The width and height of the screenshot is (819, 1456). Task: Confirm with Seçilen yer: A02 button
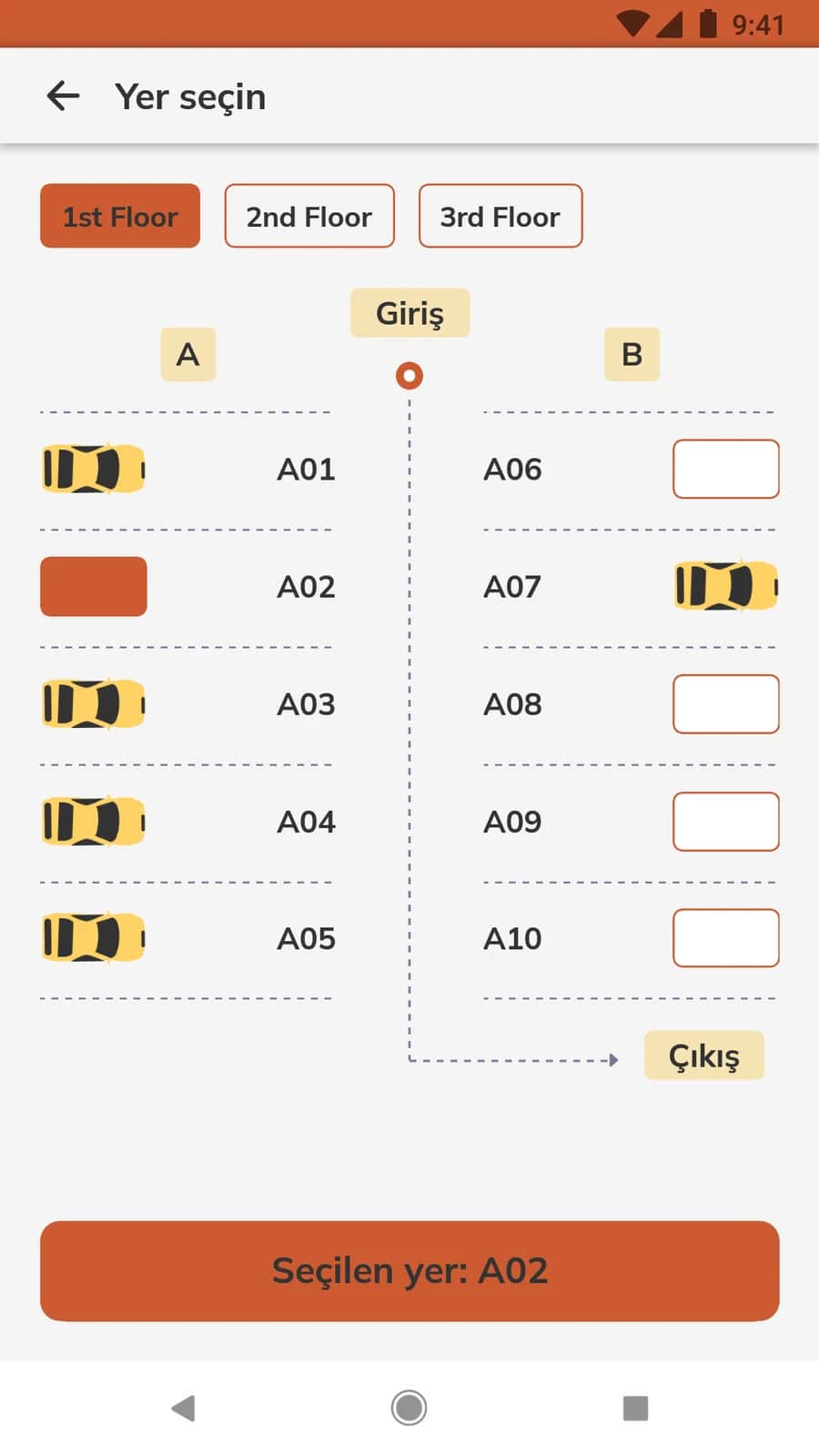(409, 1271)
